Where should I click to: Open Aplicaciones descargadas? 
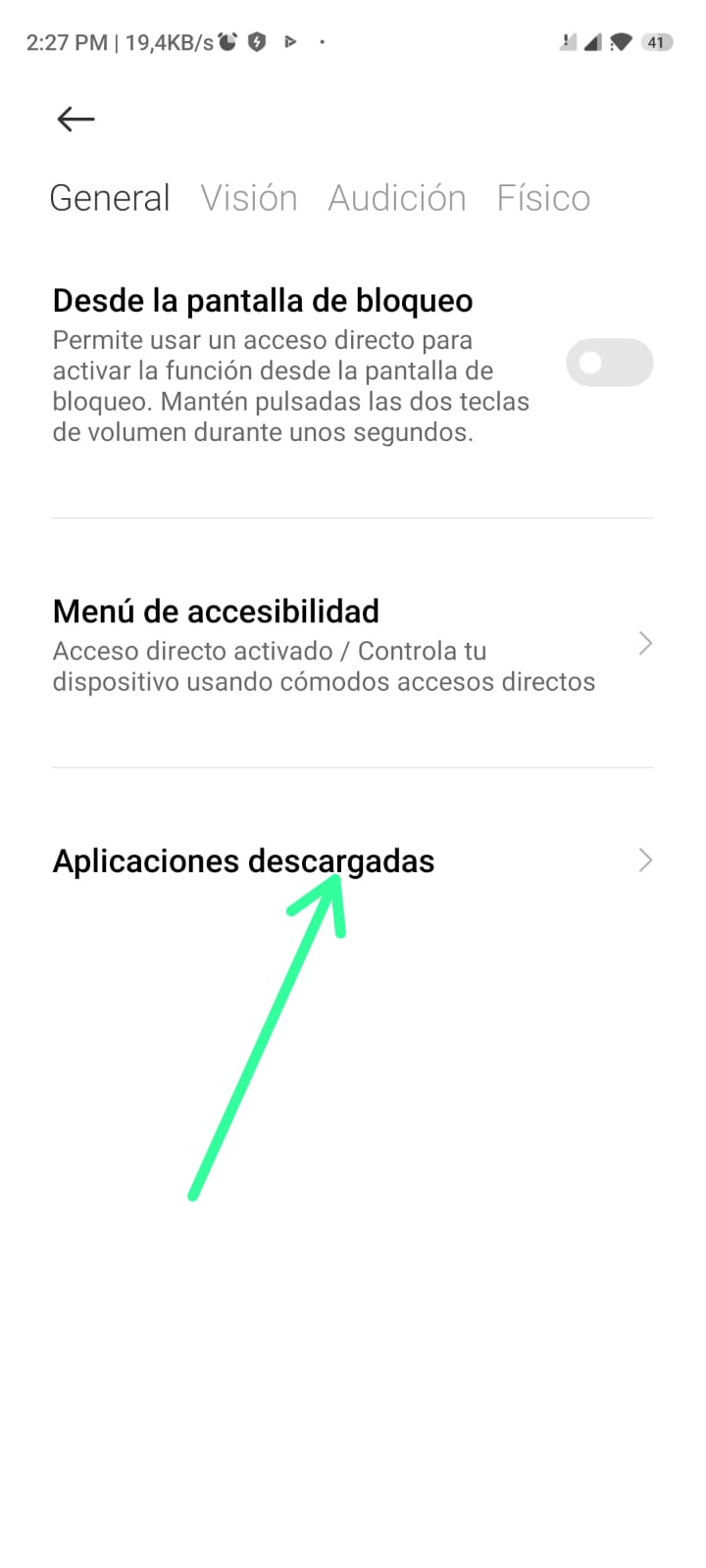[x=353, y=860]
